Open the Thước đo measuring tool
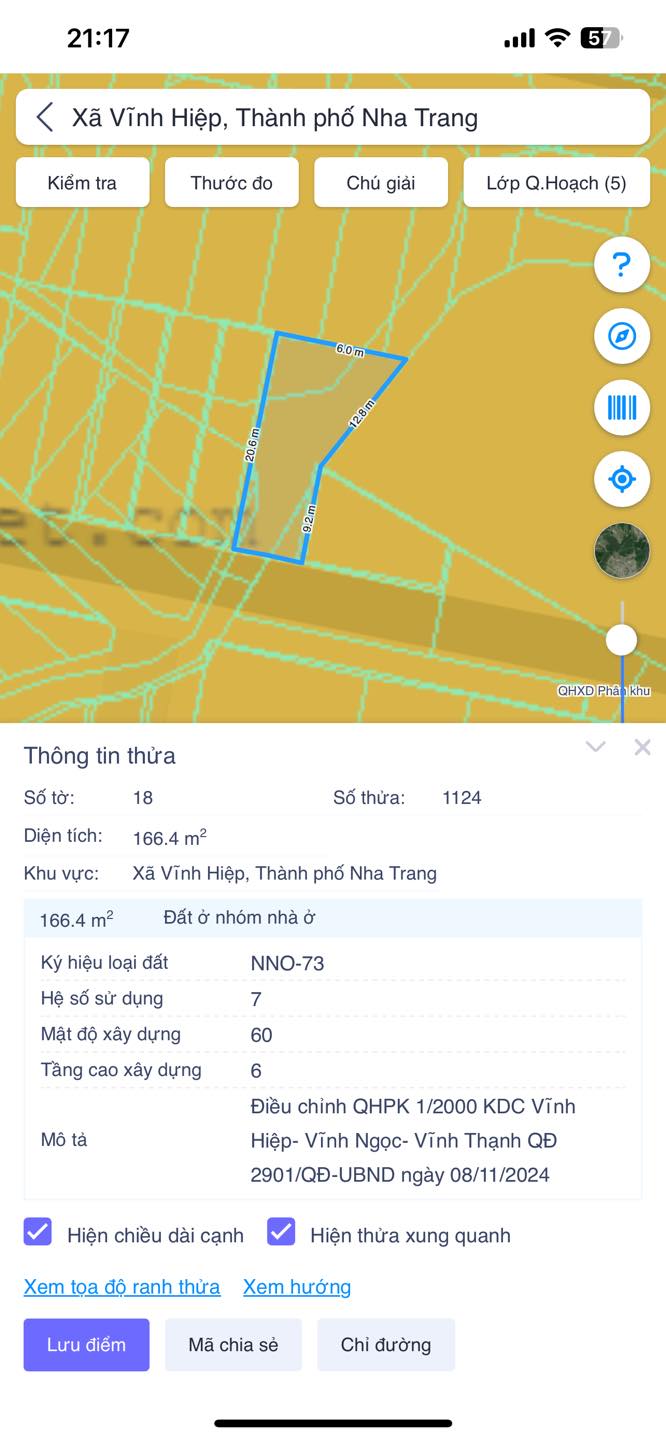The image size is (666, 1440). [232, 183]
